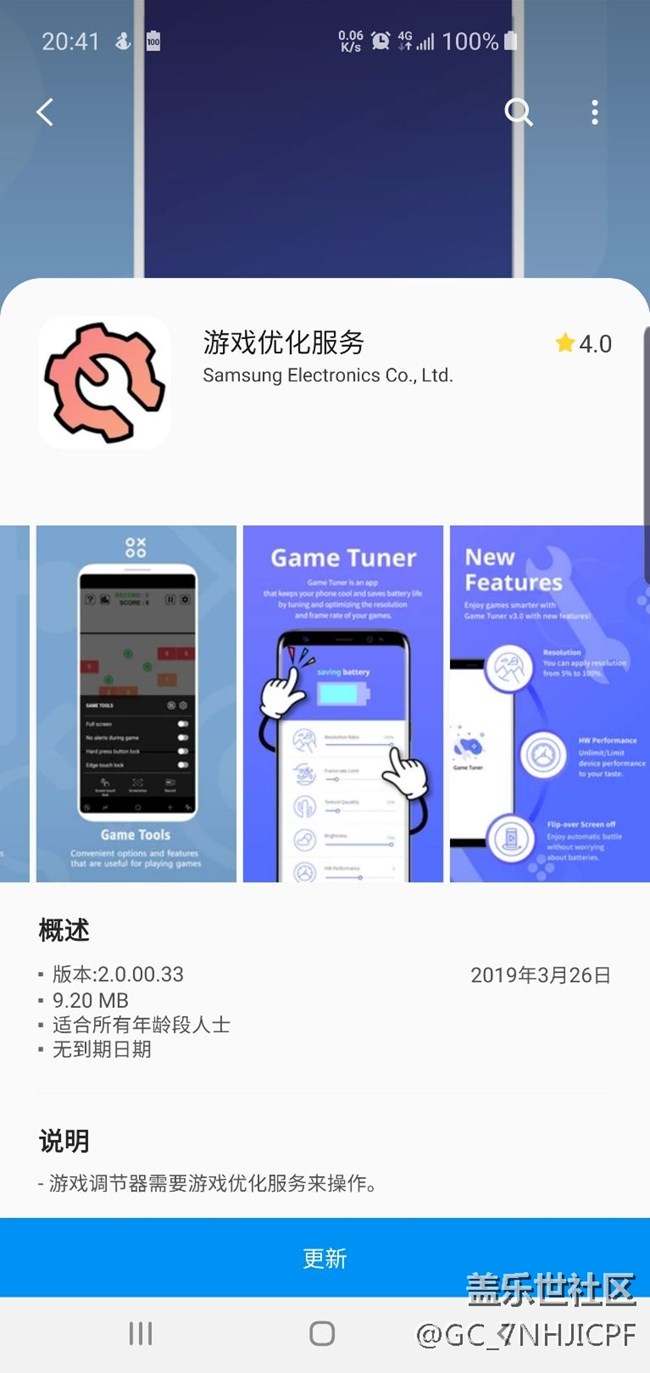Open recent apps from navigation bar
Screen dimensions: 650x1373
click(140, 1333)
